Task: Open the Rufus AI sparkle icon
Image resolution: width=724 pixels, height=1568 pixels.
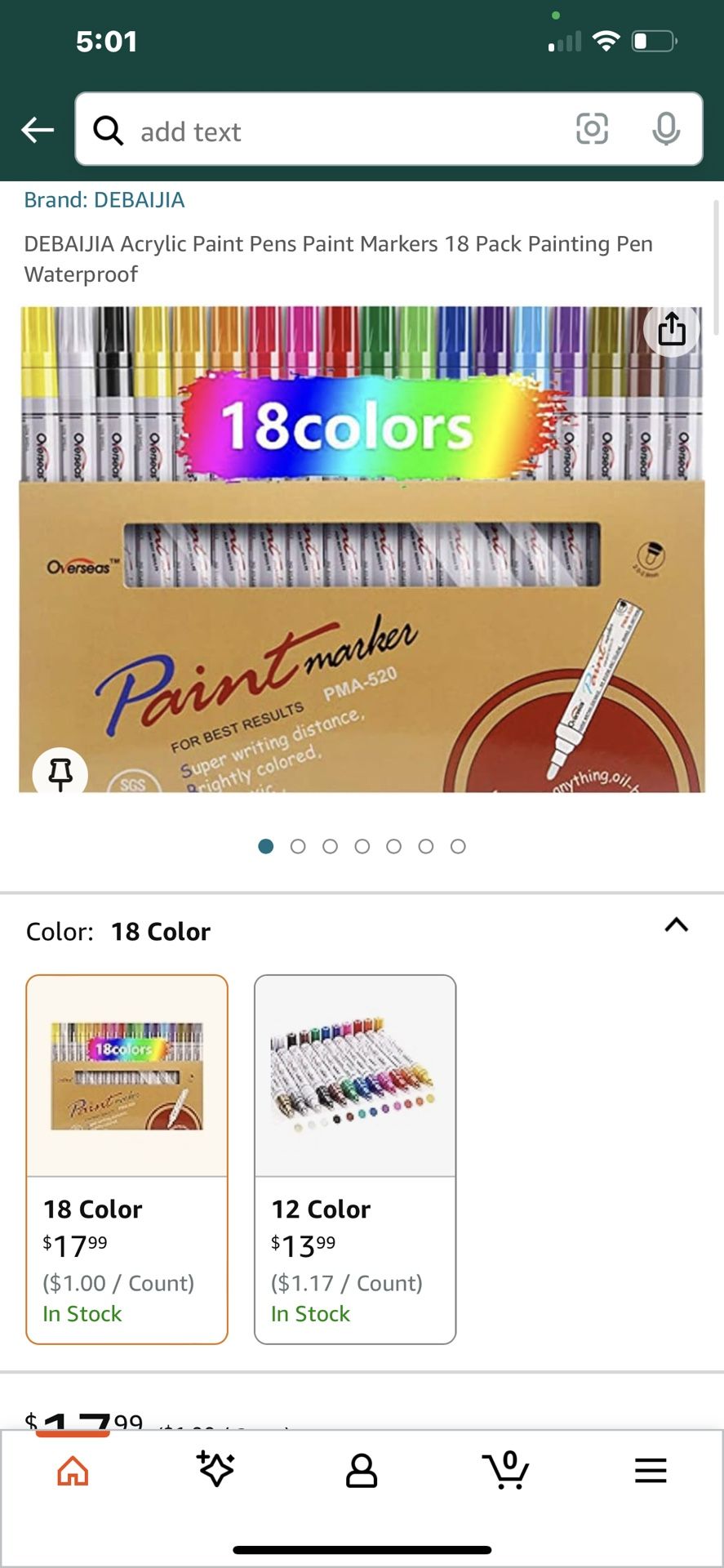Action: (217, 1468)
